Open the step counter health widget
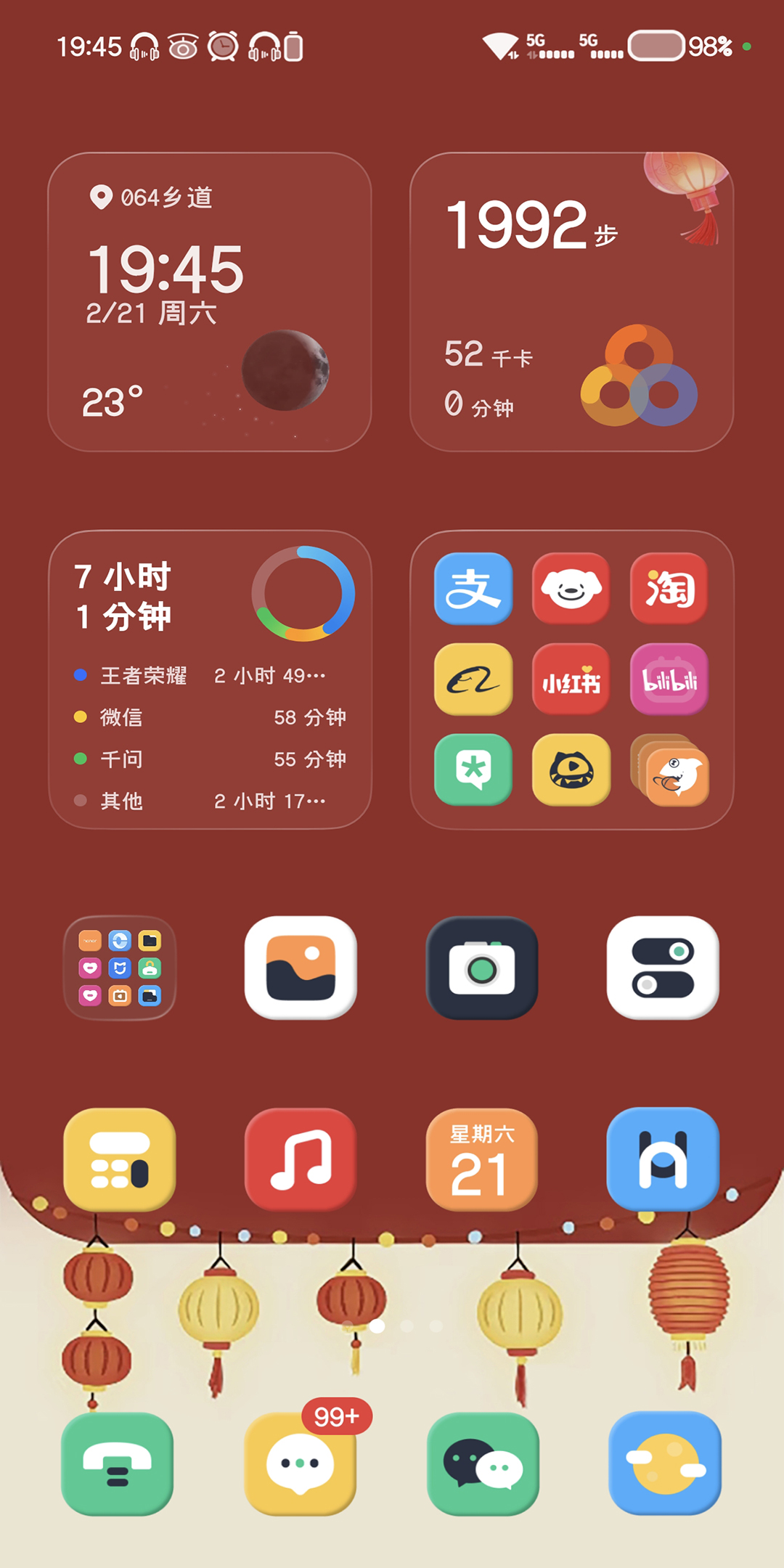784x1568 pixels. (x=571, y=301)
